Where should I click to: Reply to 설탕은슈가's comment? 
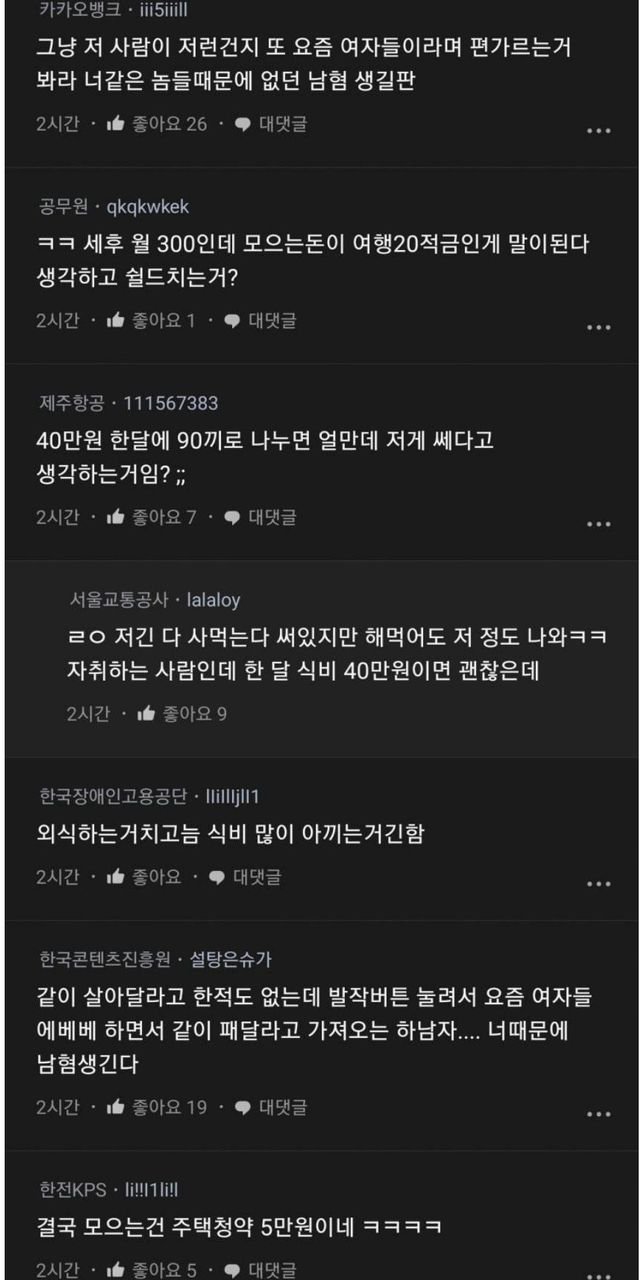point(271,1107)
